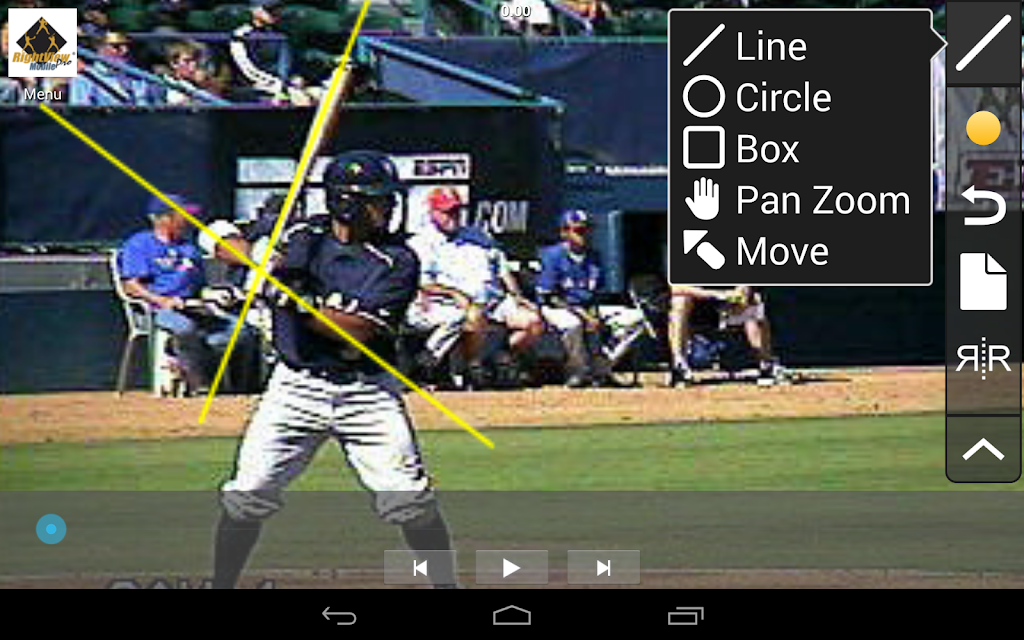The image size is (1024, 640).
Task: Collapse the toolbar with up chevron
Action: pos(983,450)
